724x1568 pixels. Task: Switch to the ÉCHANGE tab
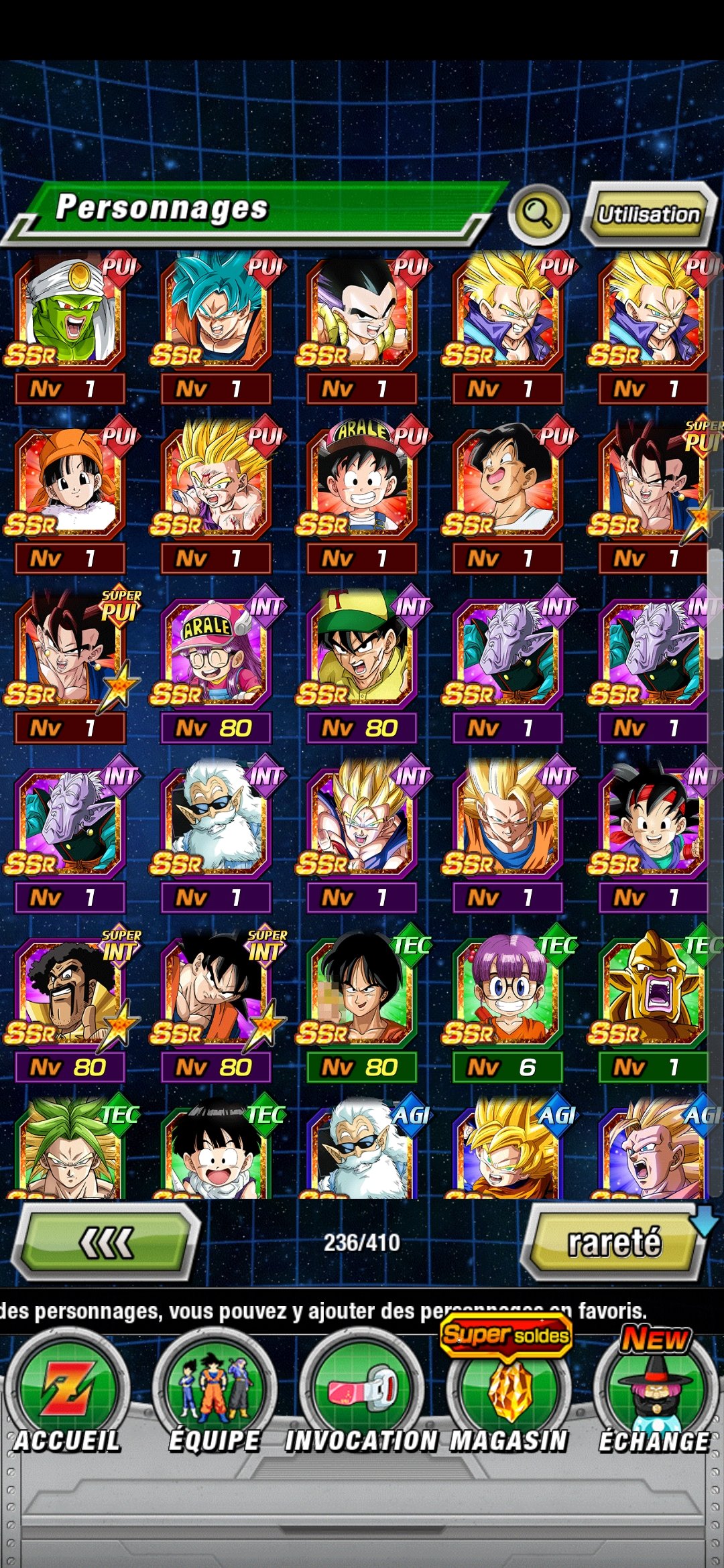[655, 1392]
